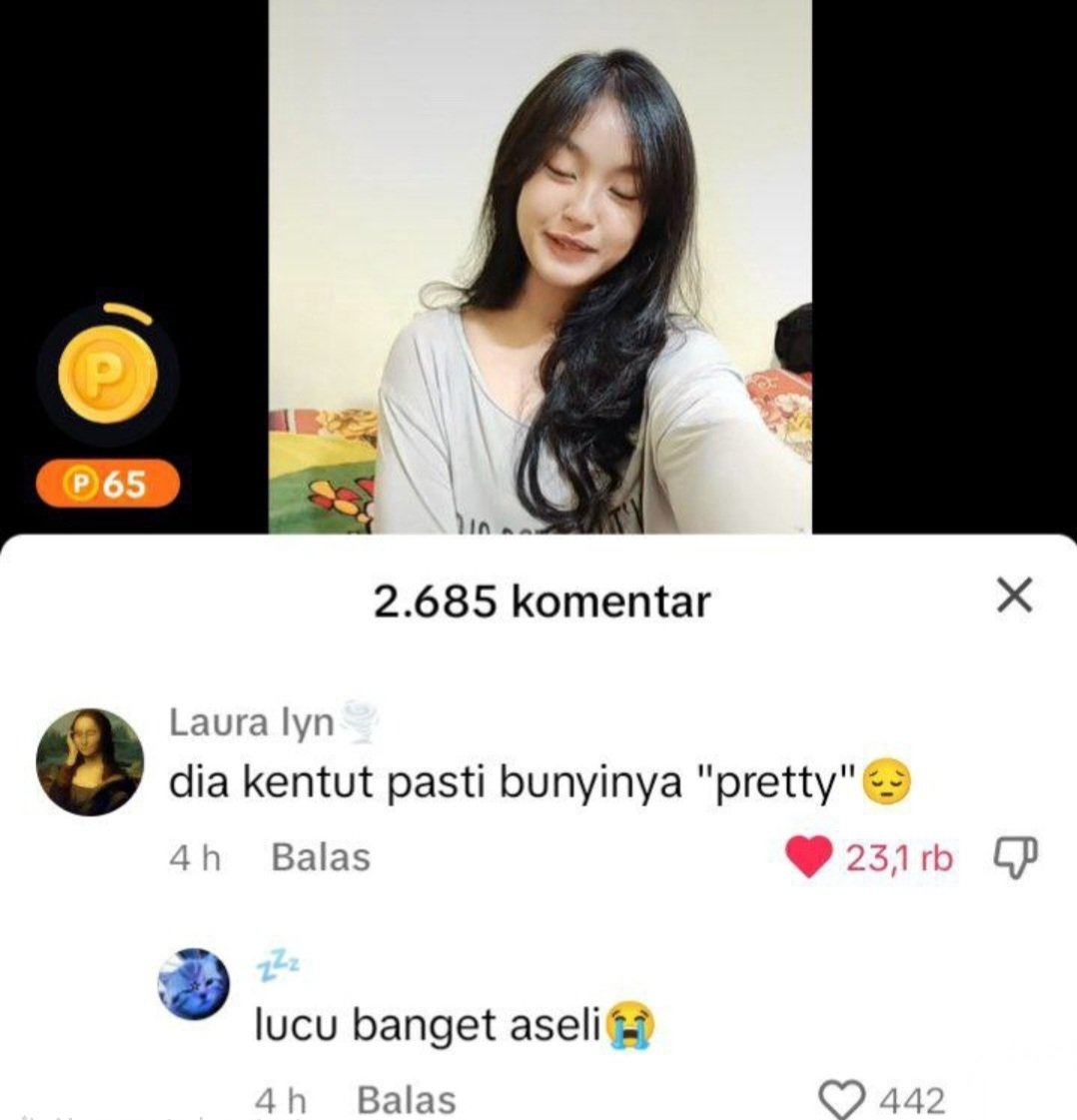The image size is (1077, 1120).
Task: Open the profile of the "lucu banget aseli" commenter
Action: (196, 983)
